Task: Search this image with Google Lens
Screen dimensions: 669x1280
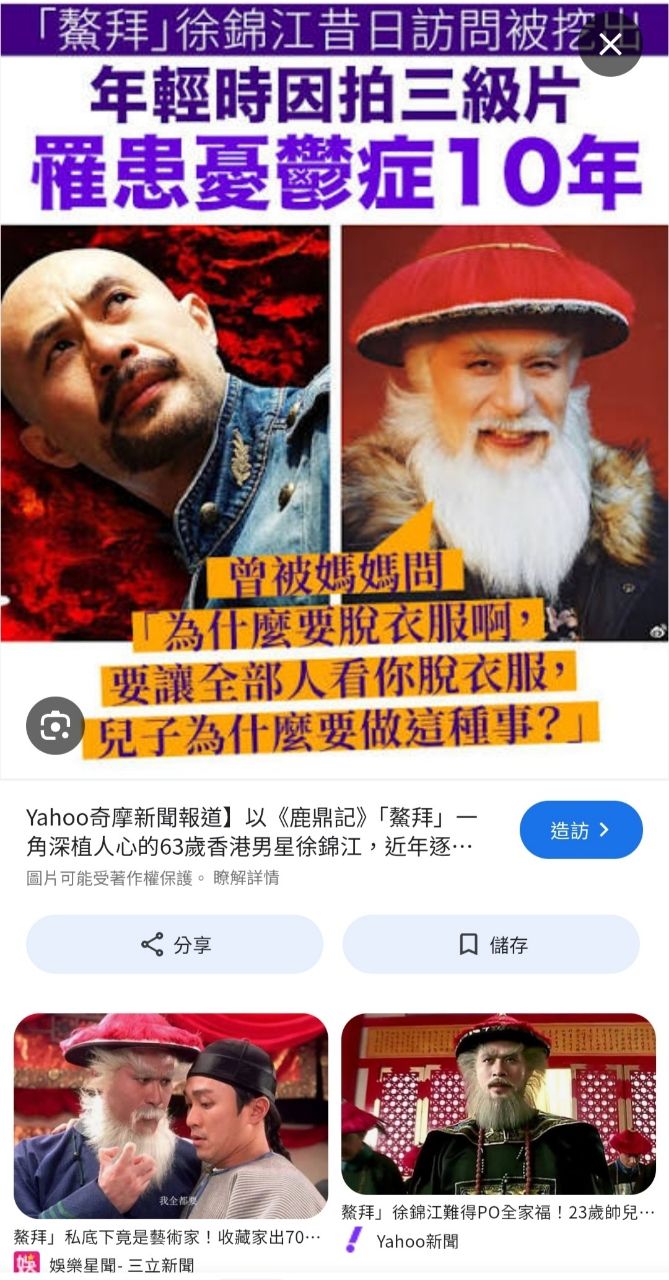Action: coord(55,726)
